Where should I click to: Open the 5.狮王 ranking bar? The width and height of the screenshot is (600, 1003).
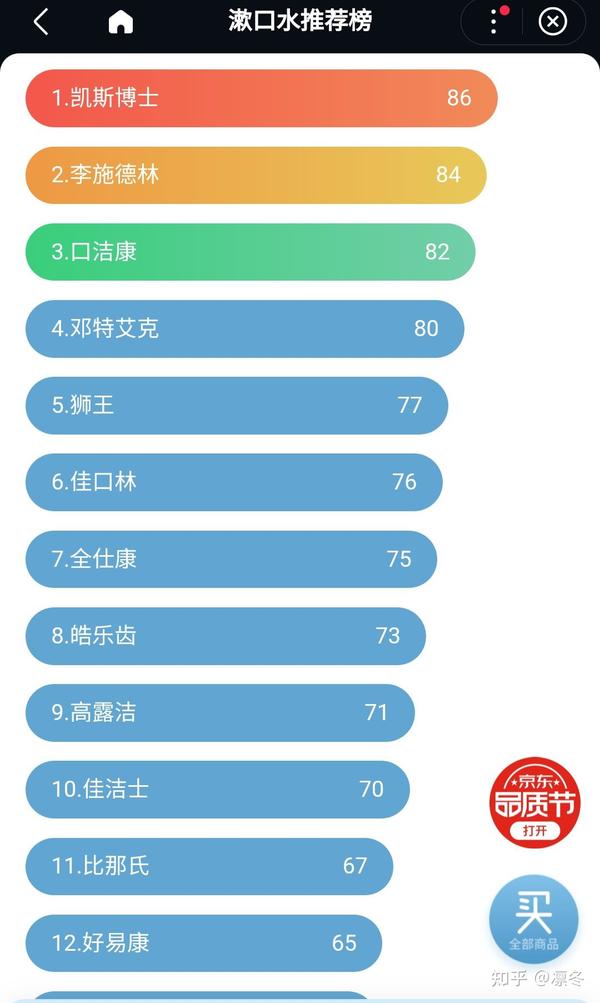click(x=237, y=405)
